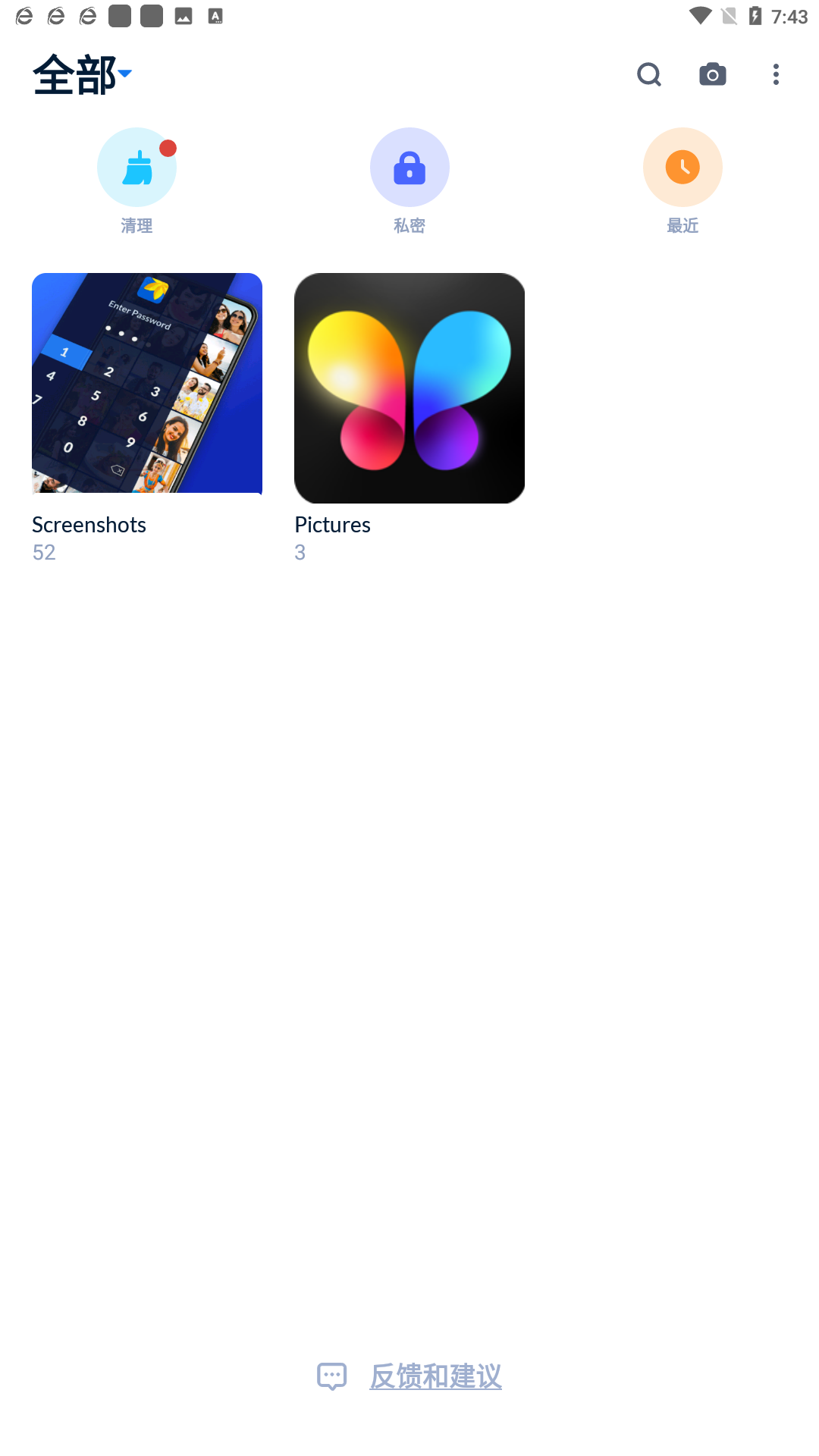
Task: Open the Pictures album
Action: 409,388
